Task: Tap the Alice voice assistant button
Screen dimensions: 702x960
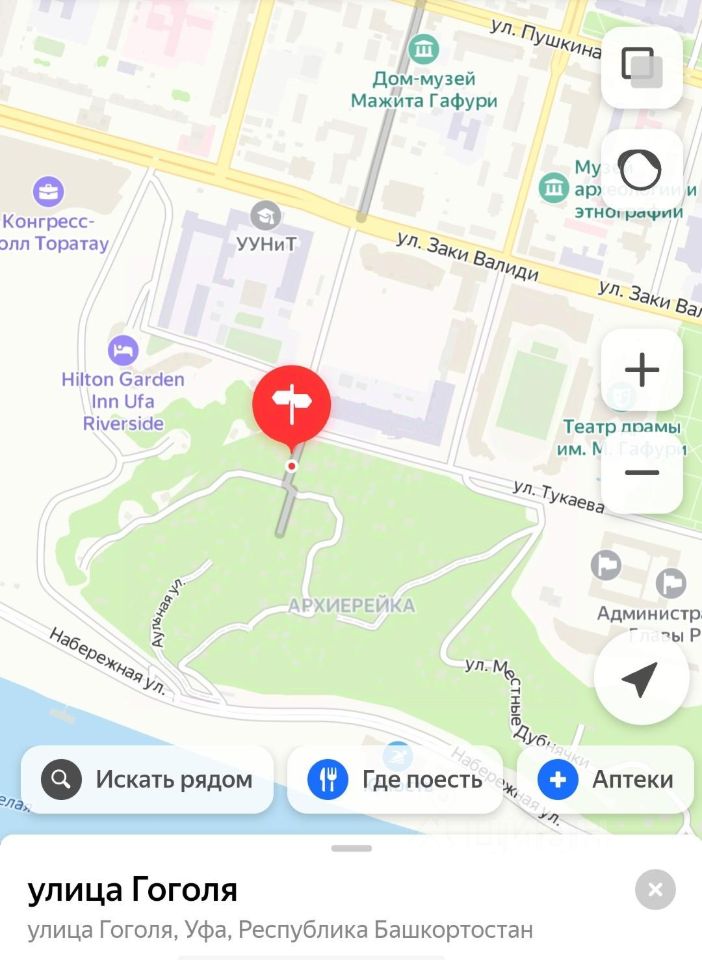Action: (641, 169)
